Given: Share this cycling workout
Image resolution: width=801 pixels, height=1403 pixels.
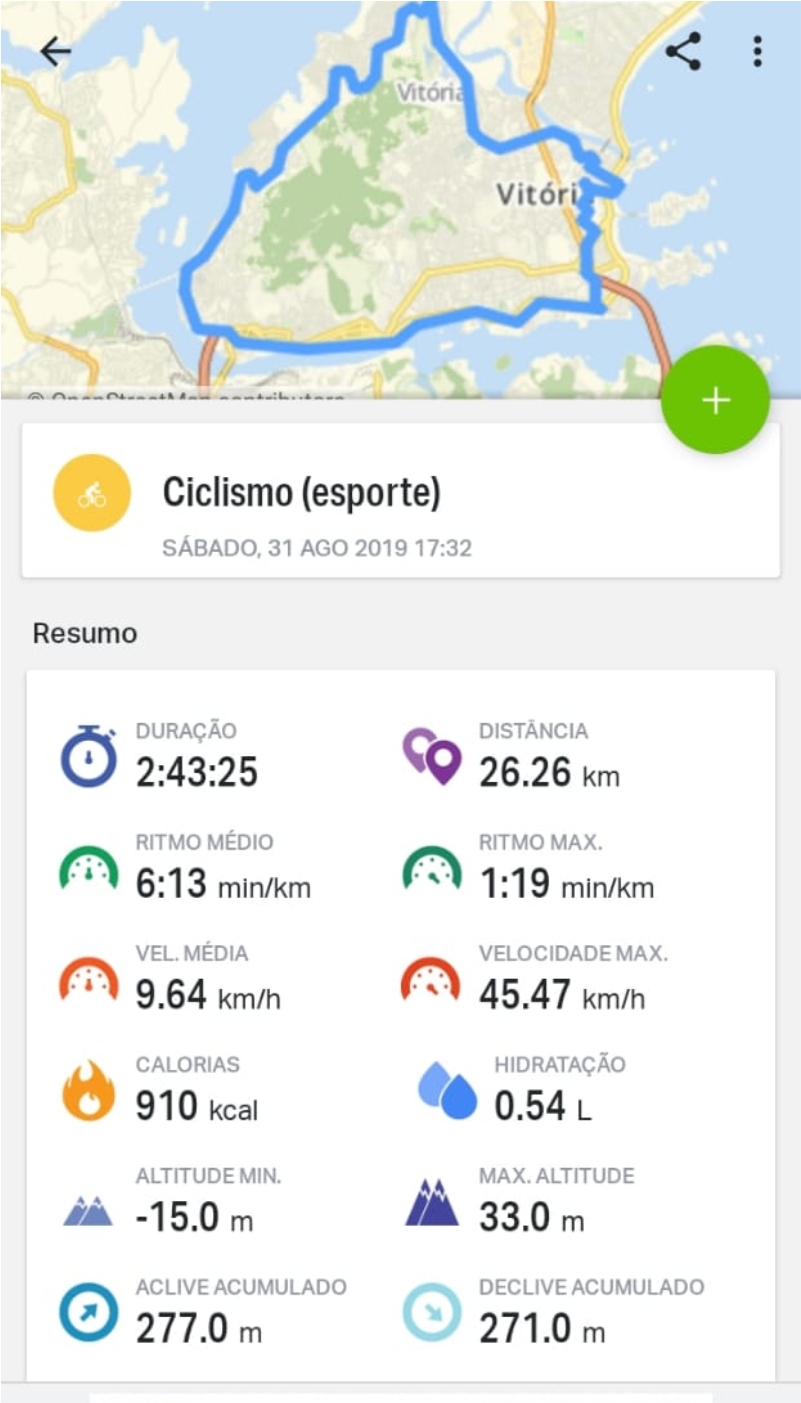Looking at the screenshot, I should click(684, 51).
